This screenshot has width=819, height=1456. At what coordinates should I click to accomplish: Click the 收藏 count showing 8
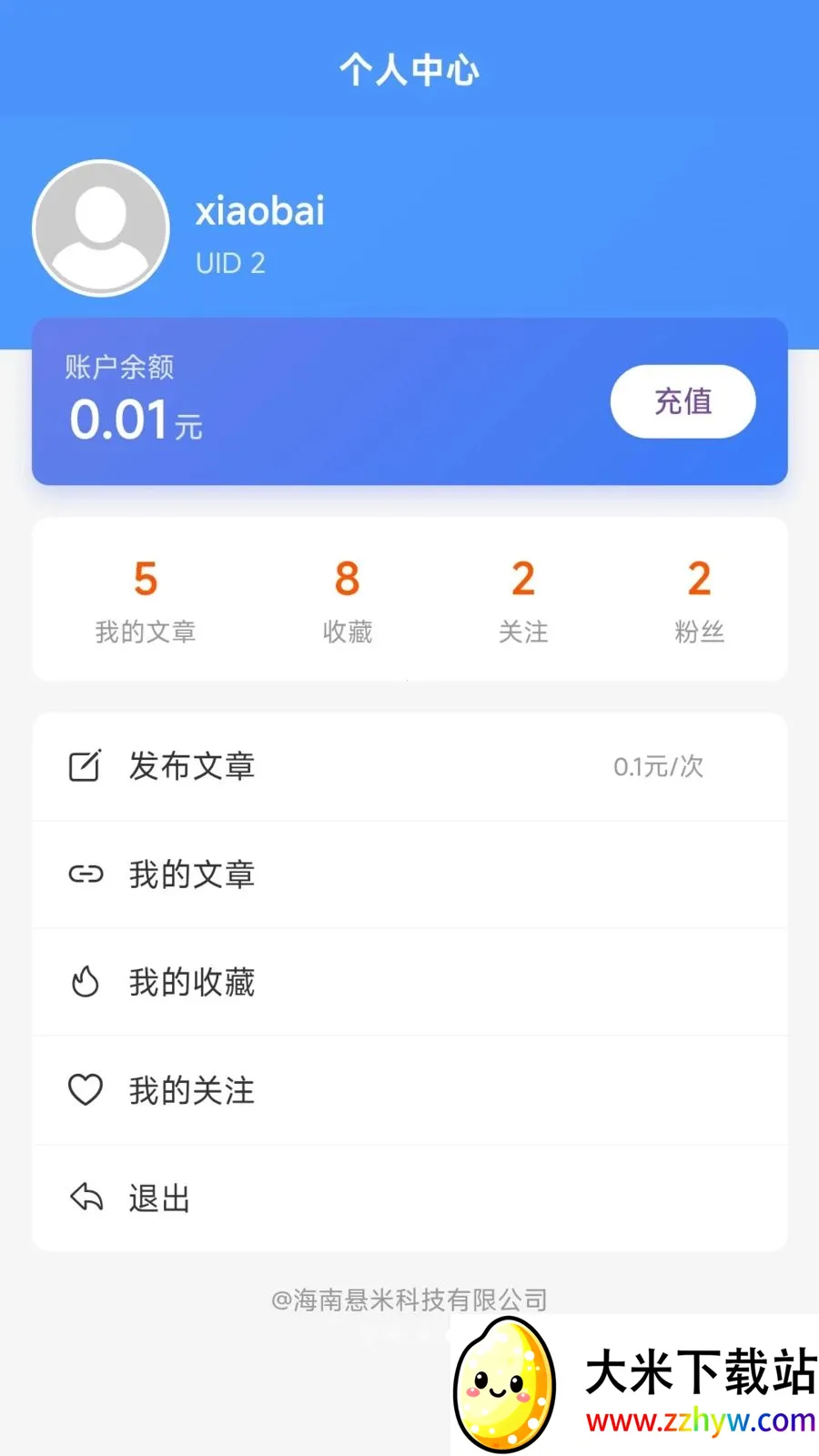click(346, 577)
